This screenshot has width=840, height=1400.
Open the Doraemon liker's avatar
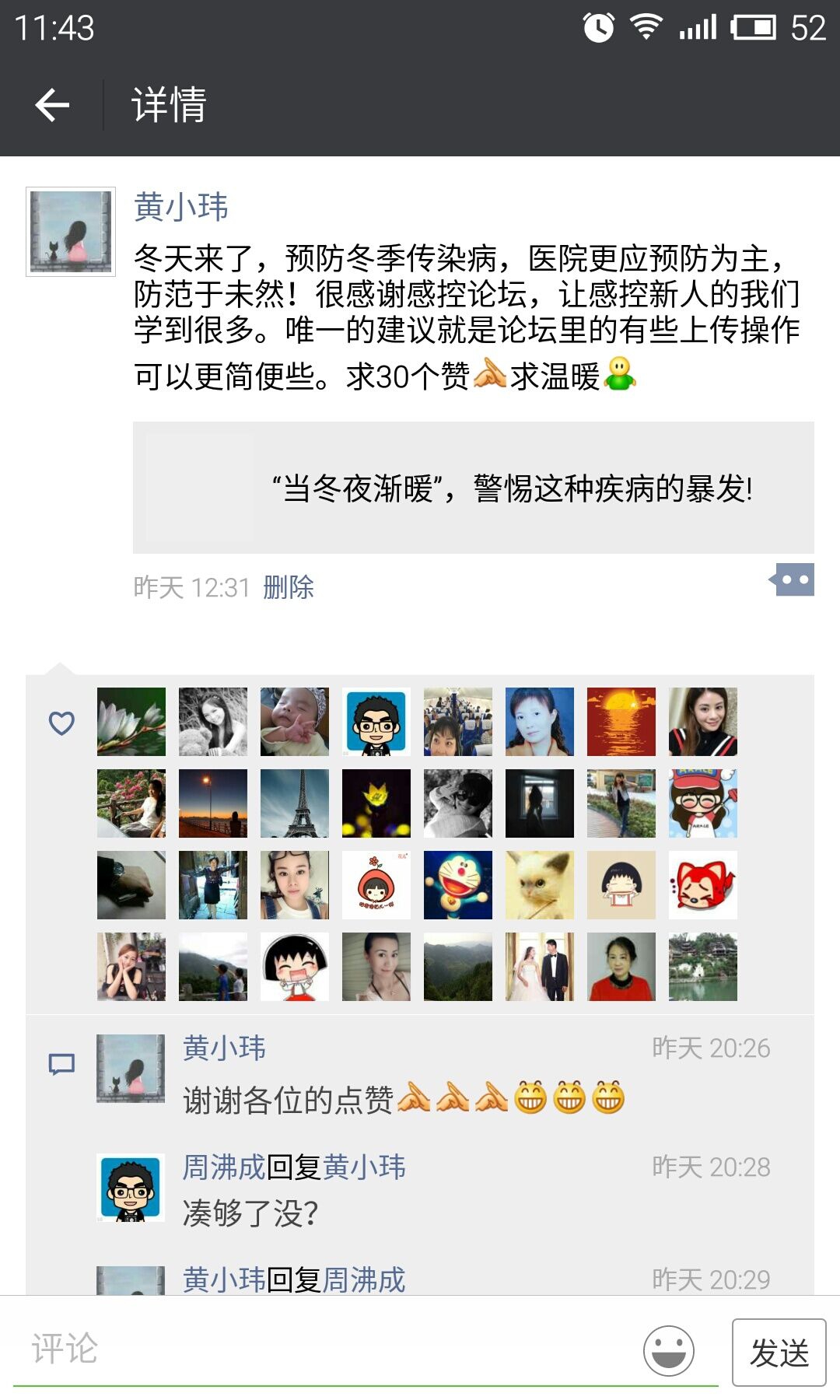coord(458,885)
